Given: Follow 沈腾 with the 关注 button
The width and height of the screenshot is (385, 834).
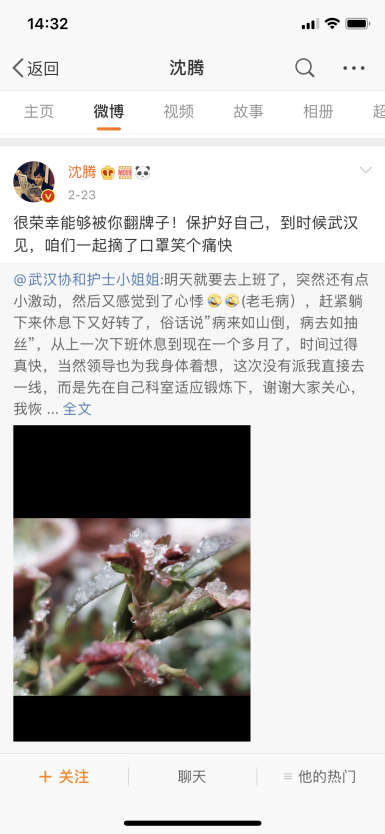Looking at the screenshot, I should point(64,777).
